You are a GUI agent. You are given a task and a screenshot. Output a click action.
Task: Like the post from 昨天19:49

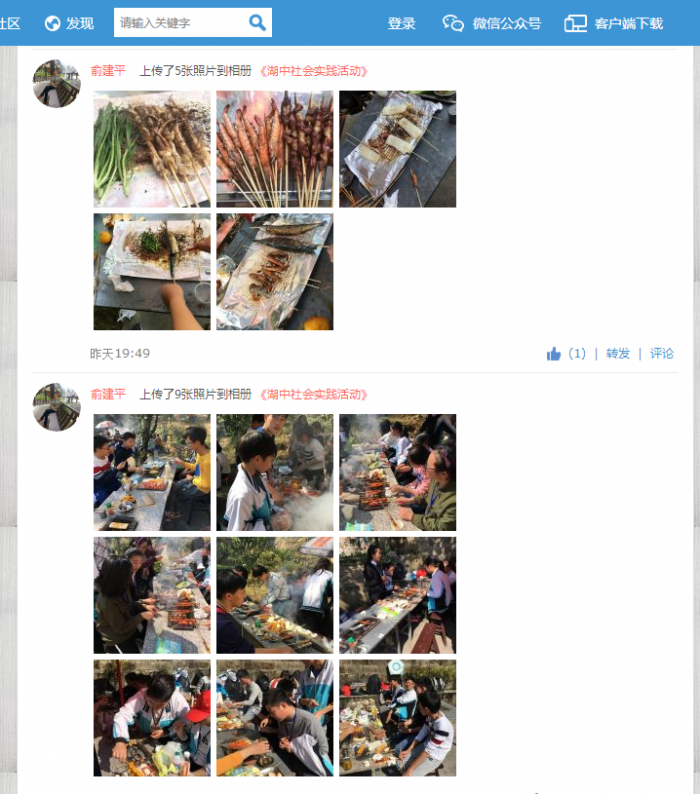click(x=555, y=353)
